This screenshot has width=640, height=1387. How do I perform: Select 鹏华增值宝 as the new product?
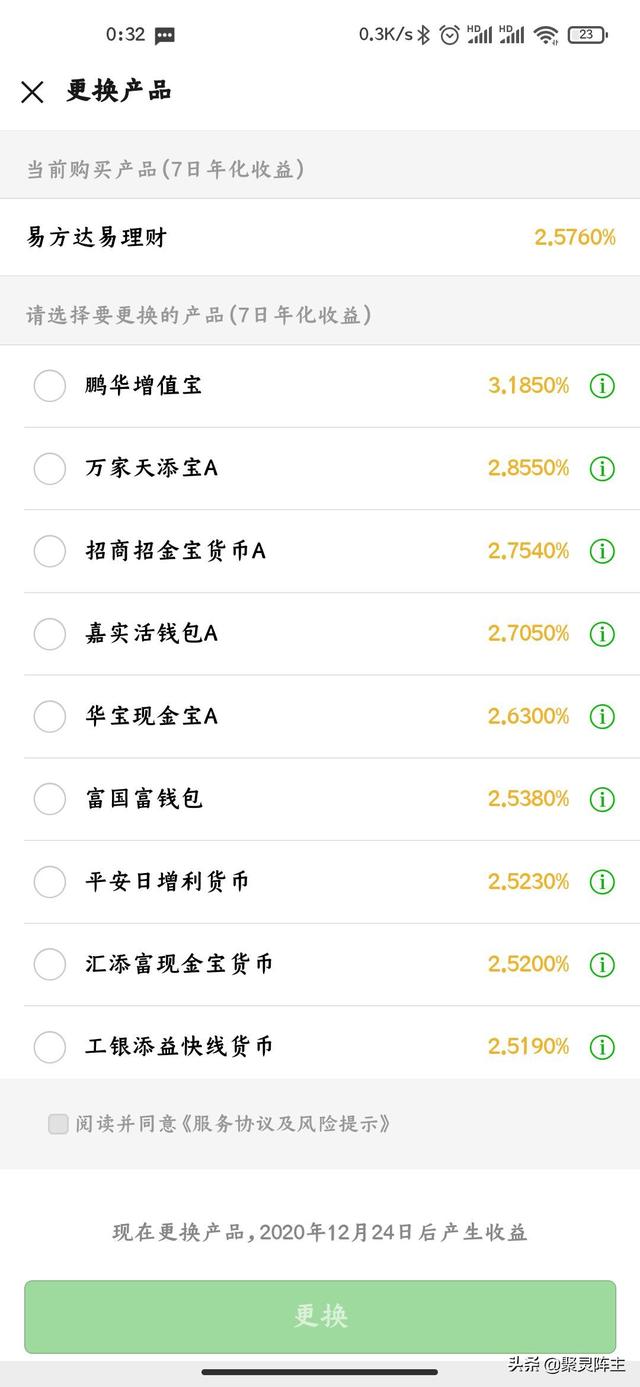pos(50,385)
